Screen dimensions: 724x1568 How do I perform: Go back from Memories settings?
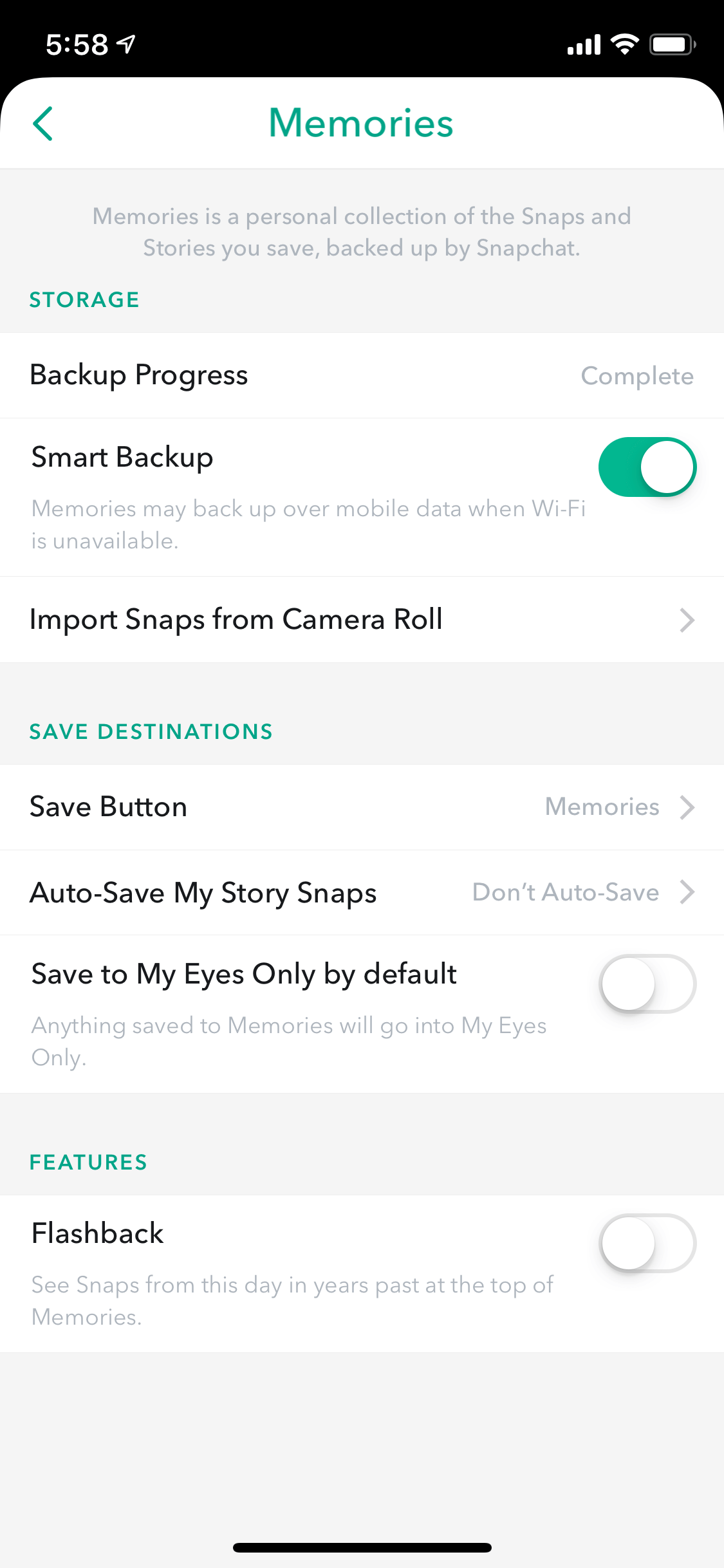coord(42,124)
